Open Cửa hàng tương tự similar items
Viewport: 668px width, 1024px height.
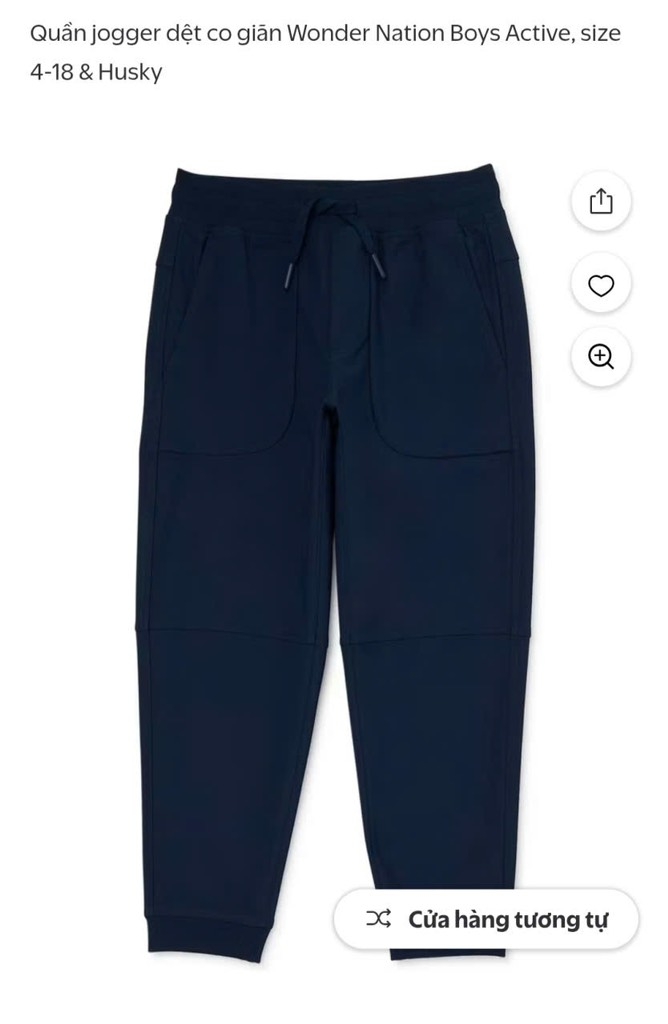coord(486,919)
